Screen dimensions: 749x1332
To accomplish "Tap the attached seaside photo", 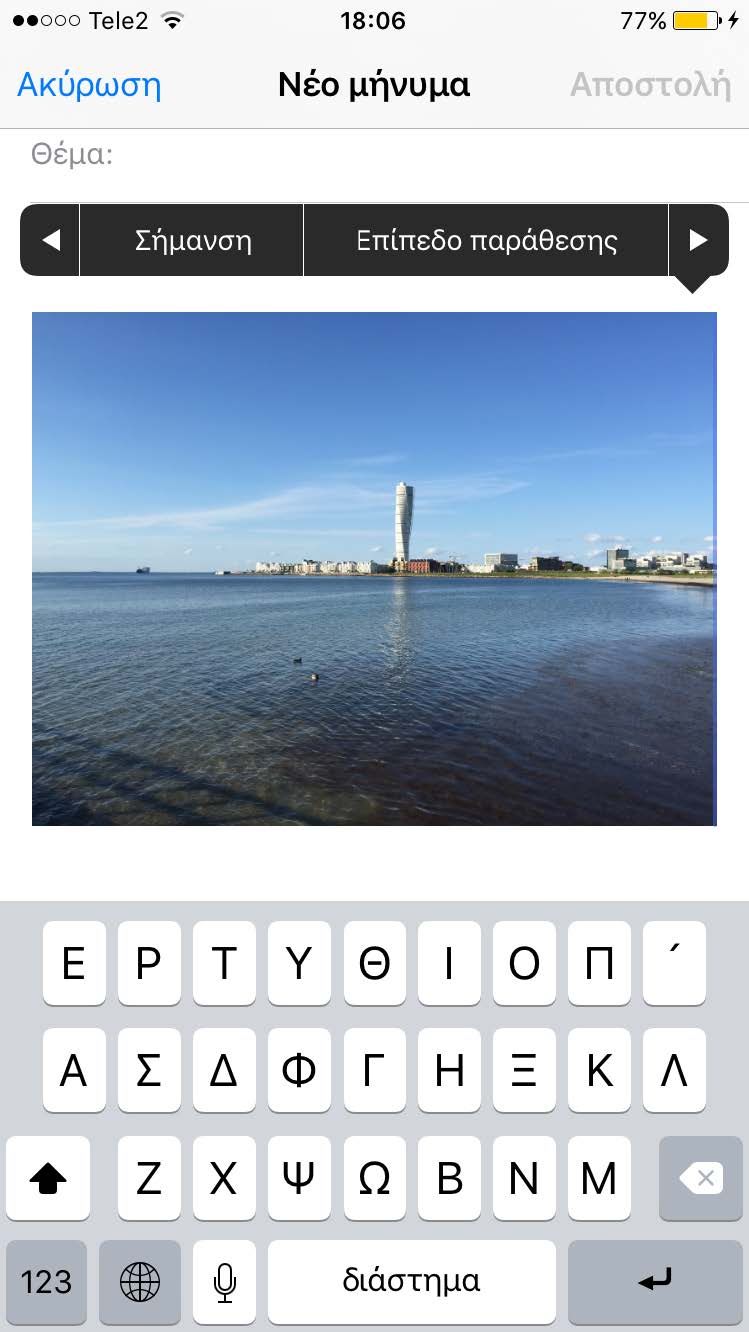I will pos(374,568).
